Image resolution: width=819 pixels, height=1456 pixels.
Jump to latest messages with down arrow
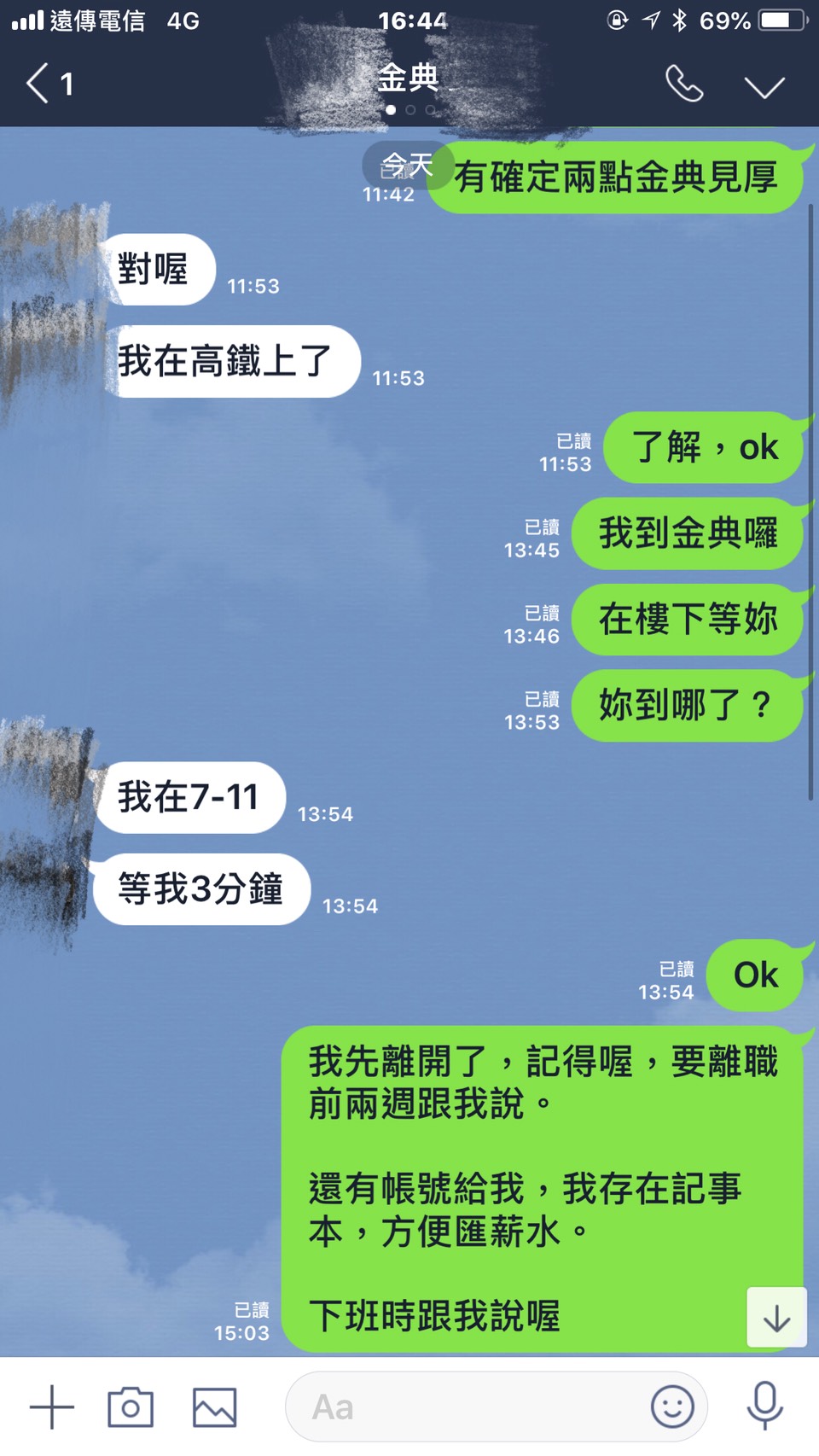pyautogui.click(x=776, y=1318)
